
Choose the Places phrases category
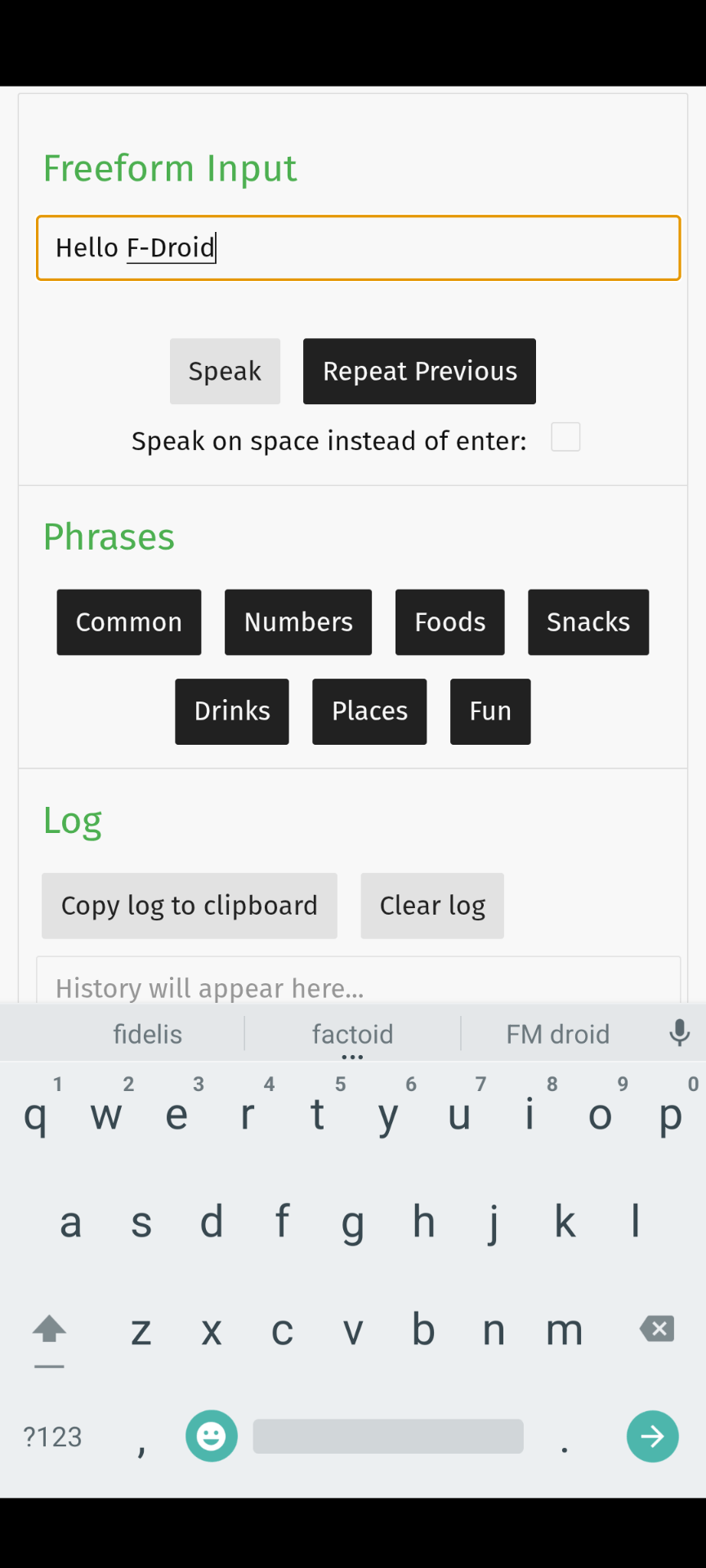click(x=369, y=711)
